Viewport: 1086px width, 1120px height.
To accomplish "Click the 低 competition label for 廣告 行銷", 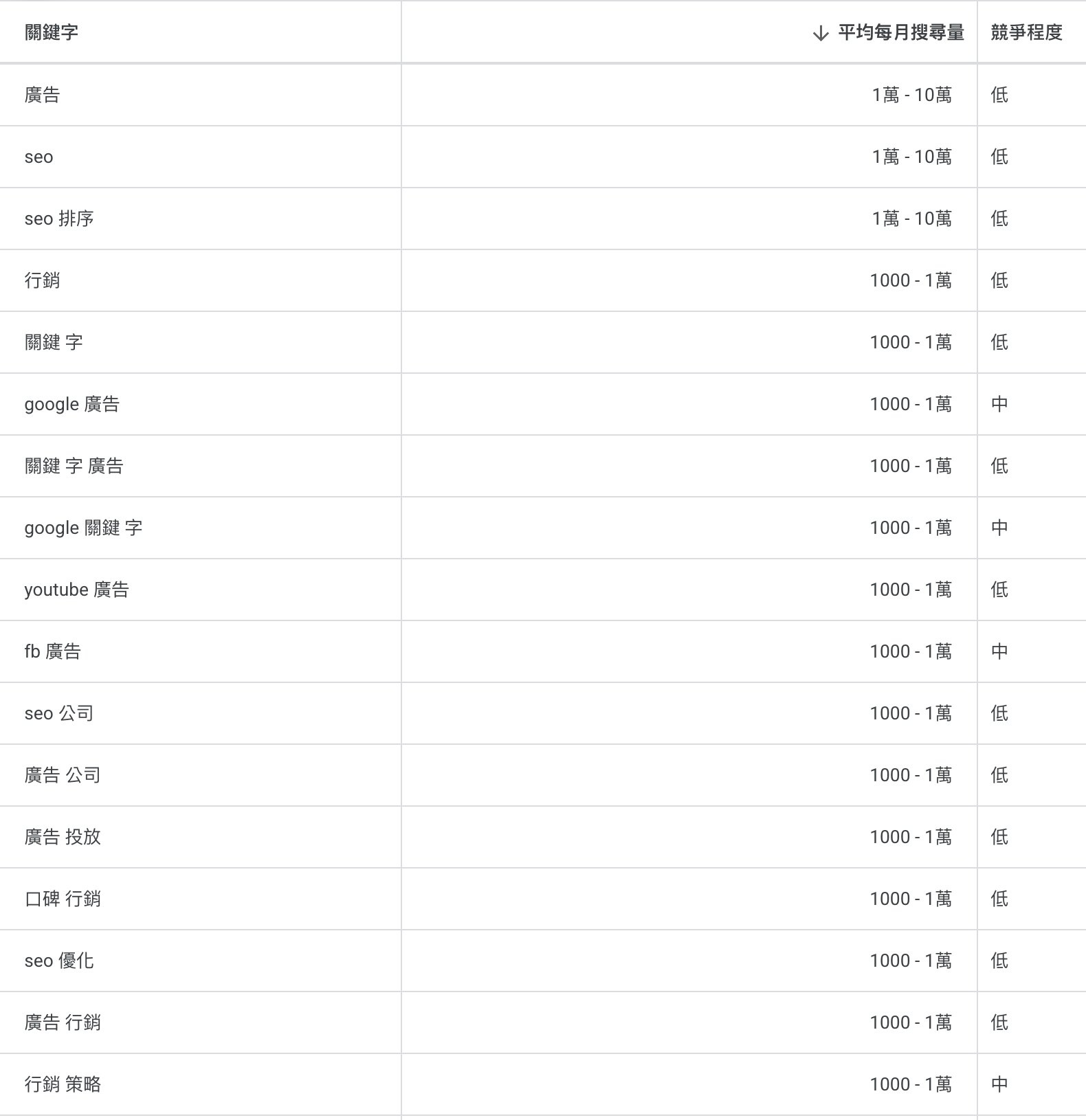I will (x=1000, y=1022).
